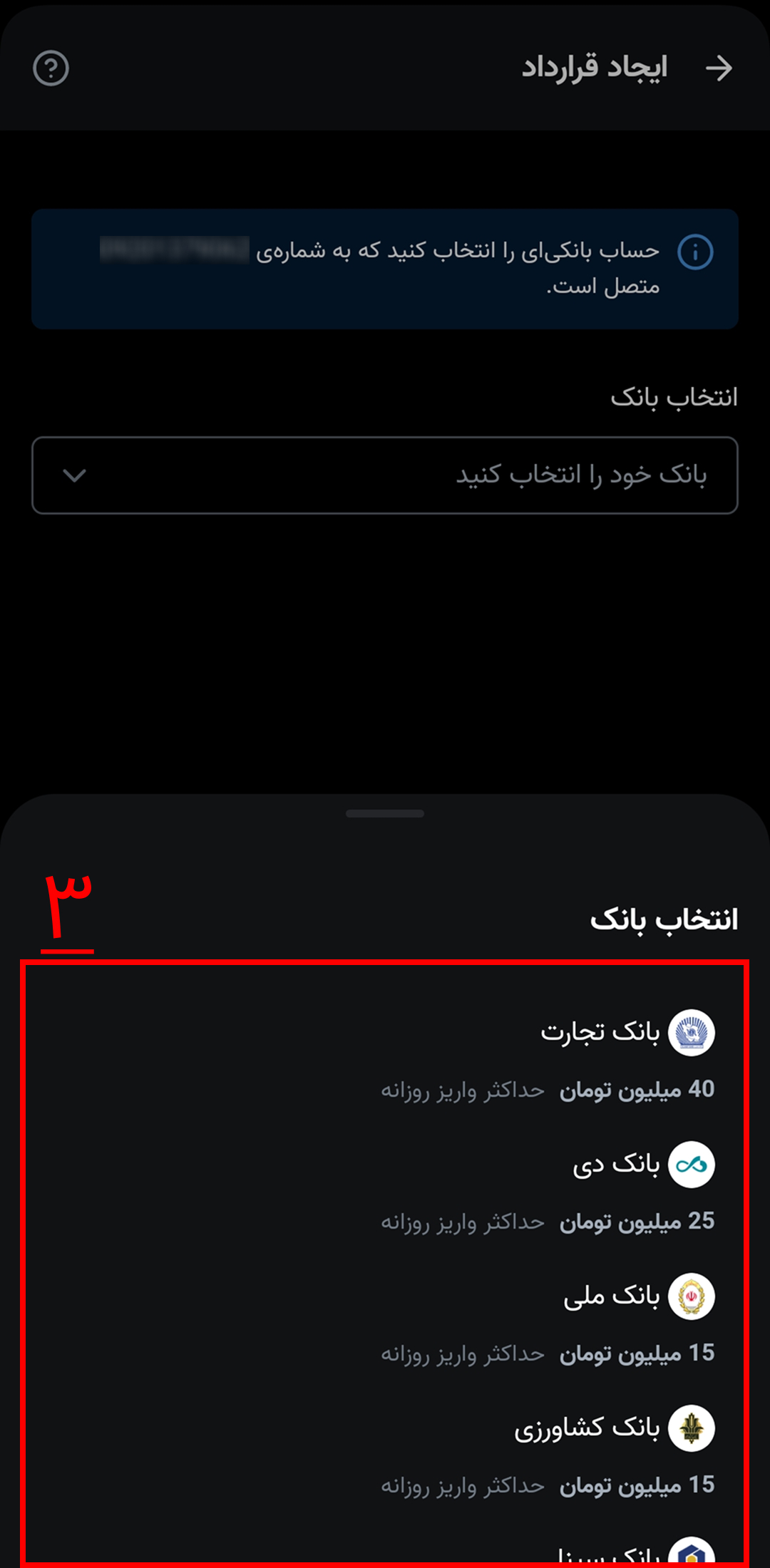
Task: Pick بانک ملی from the bank list
Action: tap(611, 1296)
